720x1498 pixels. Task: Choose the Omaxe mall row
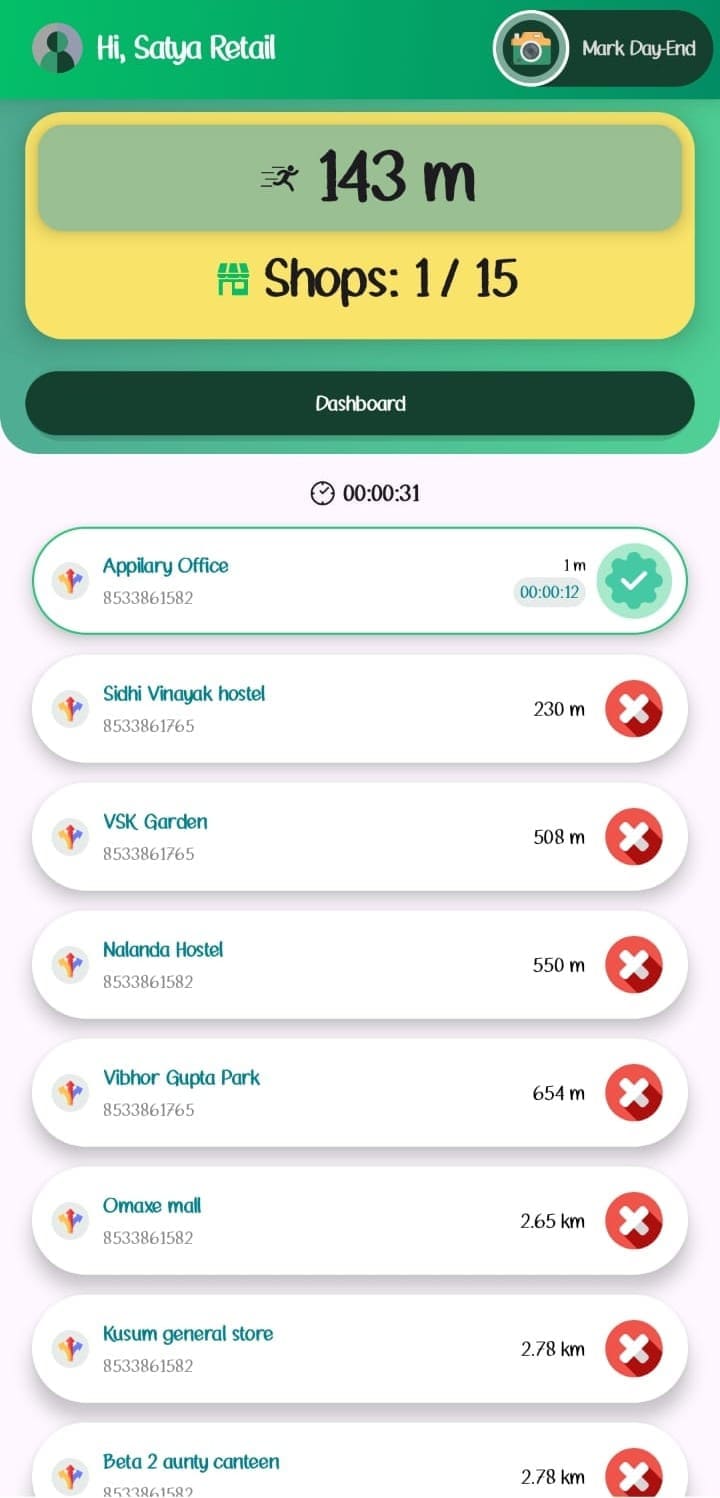coord(300,1221)
